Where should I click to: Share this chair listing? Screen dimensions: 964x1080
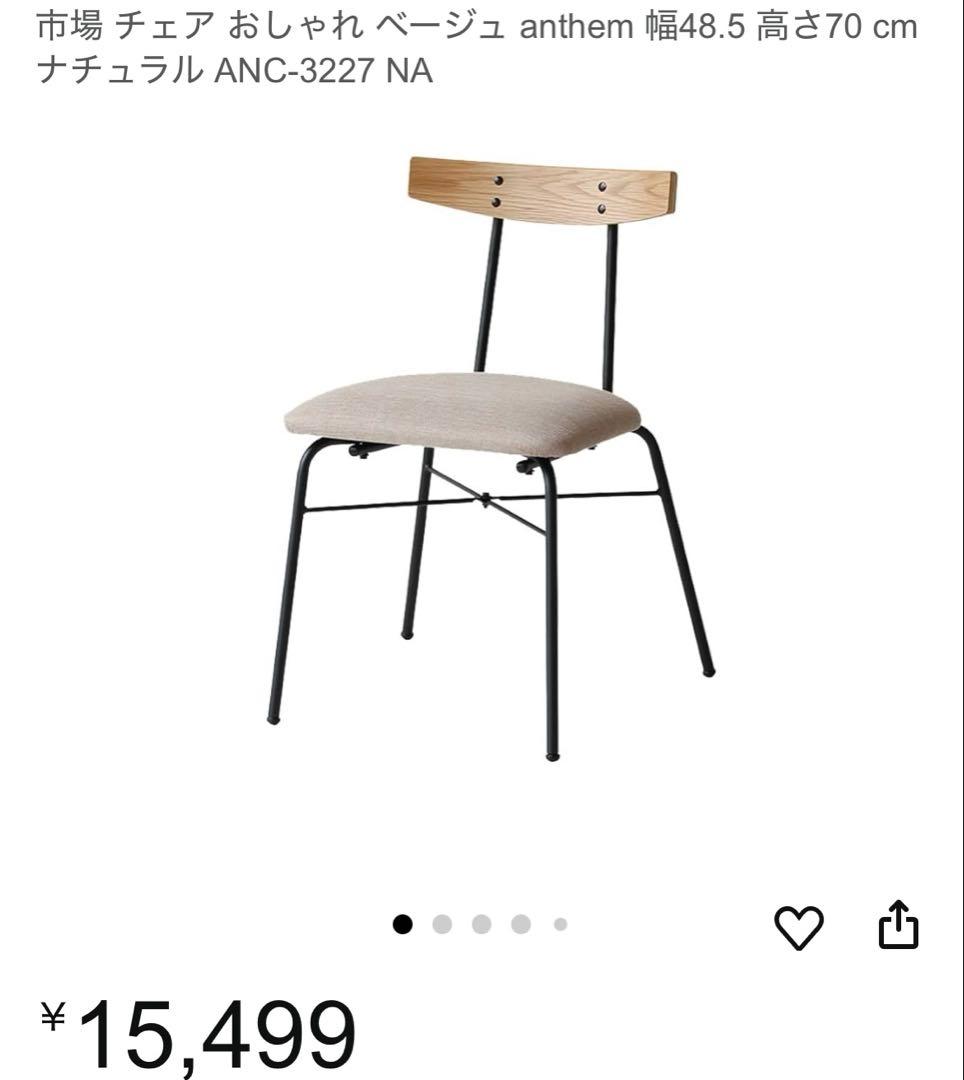tap(897, 925)
